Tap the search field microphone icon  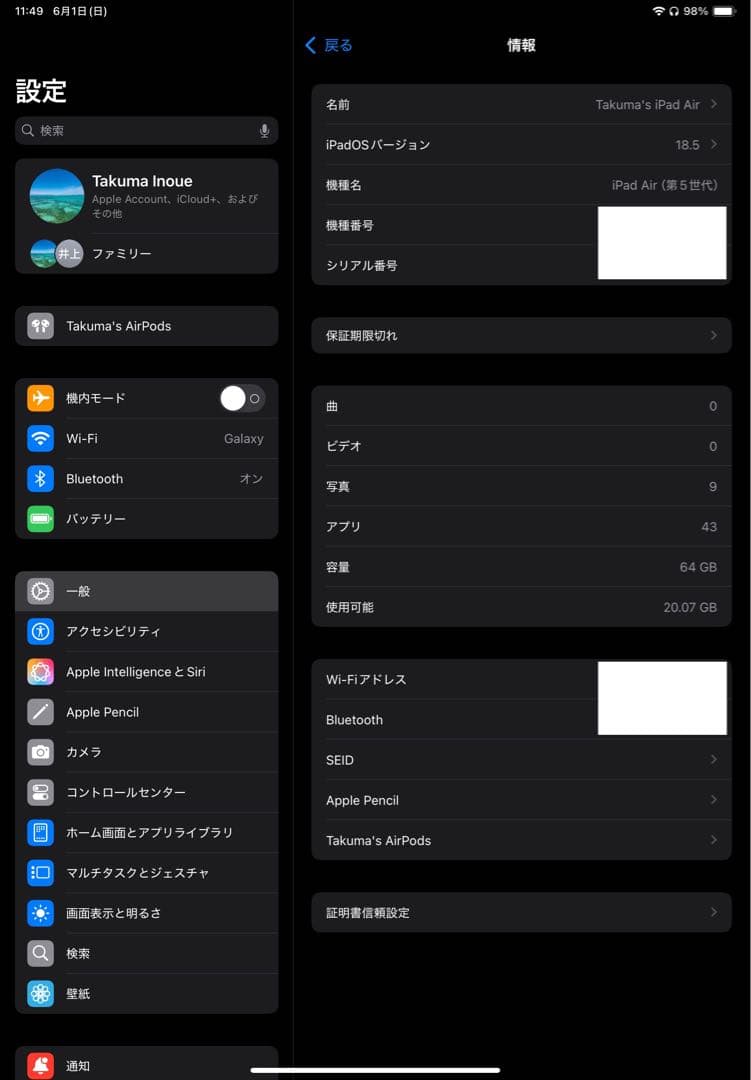(x=262, y=130)
